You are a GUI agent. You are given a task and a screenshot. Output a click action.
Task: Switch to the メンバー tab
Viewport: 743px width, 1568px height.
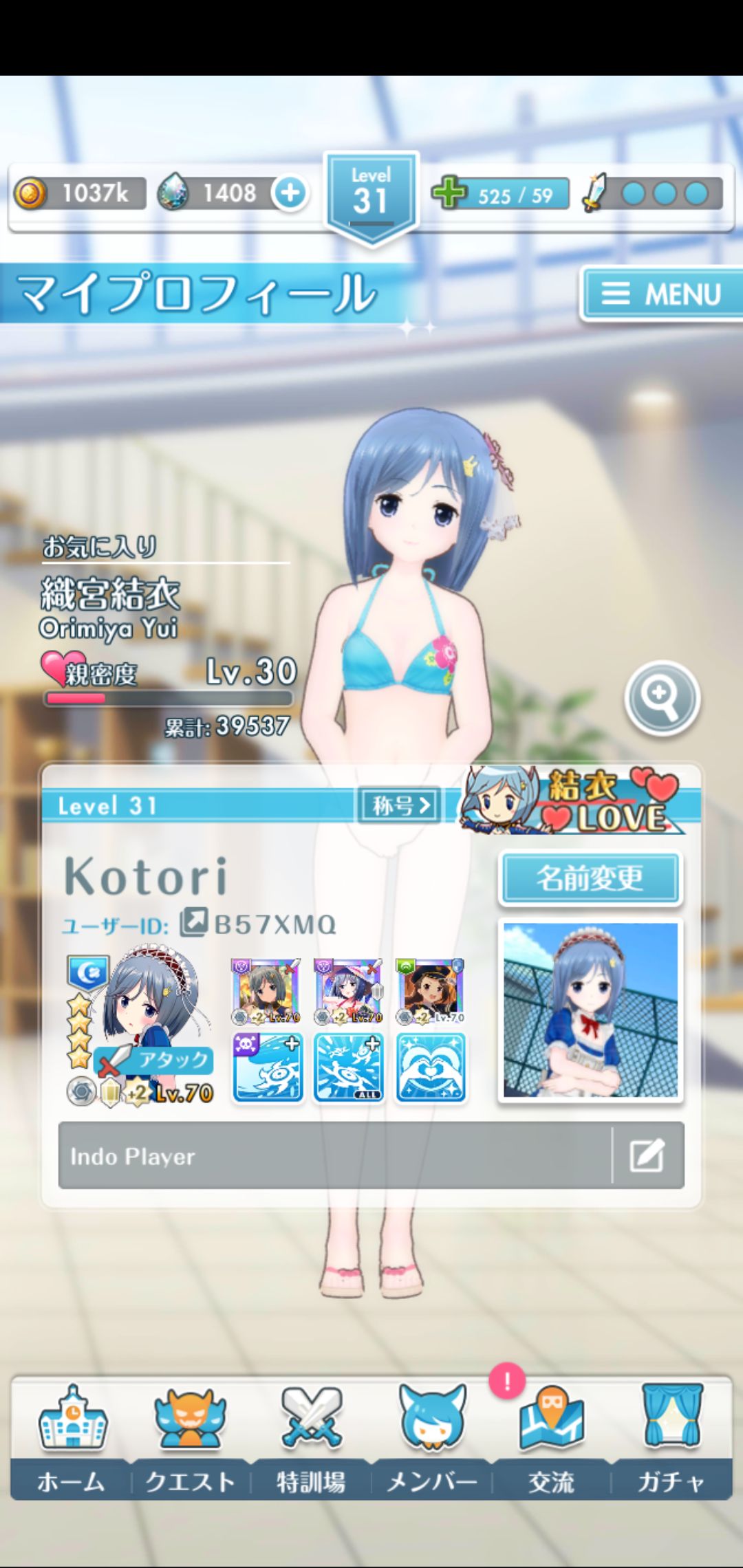click(x=431, y=1439)
